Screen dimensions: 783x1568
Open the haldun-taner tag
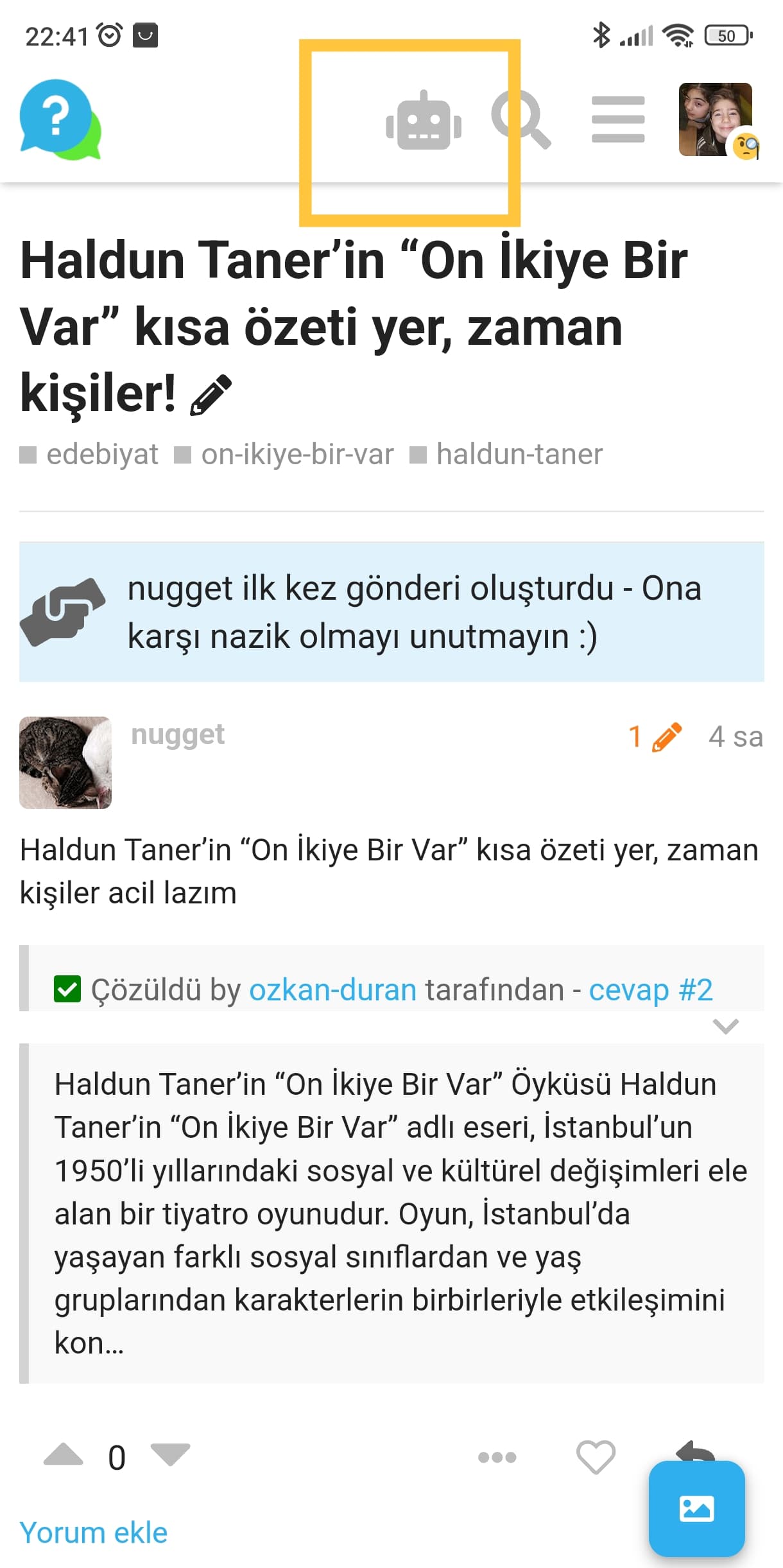pos(506,454)
